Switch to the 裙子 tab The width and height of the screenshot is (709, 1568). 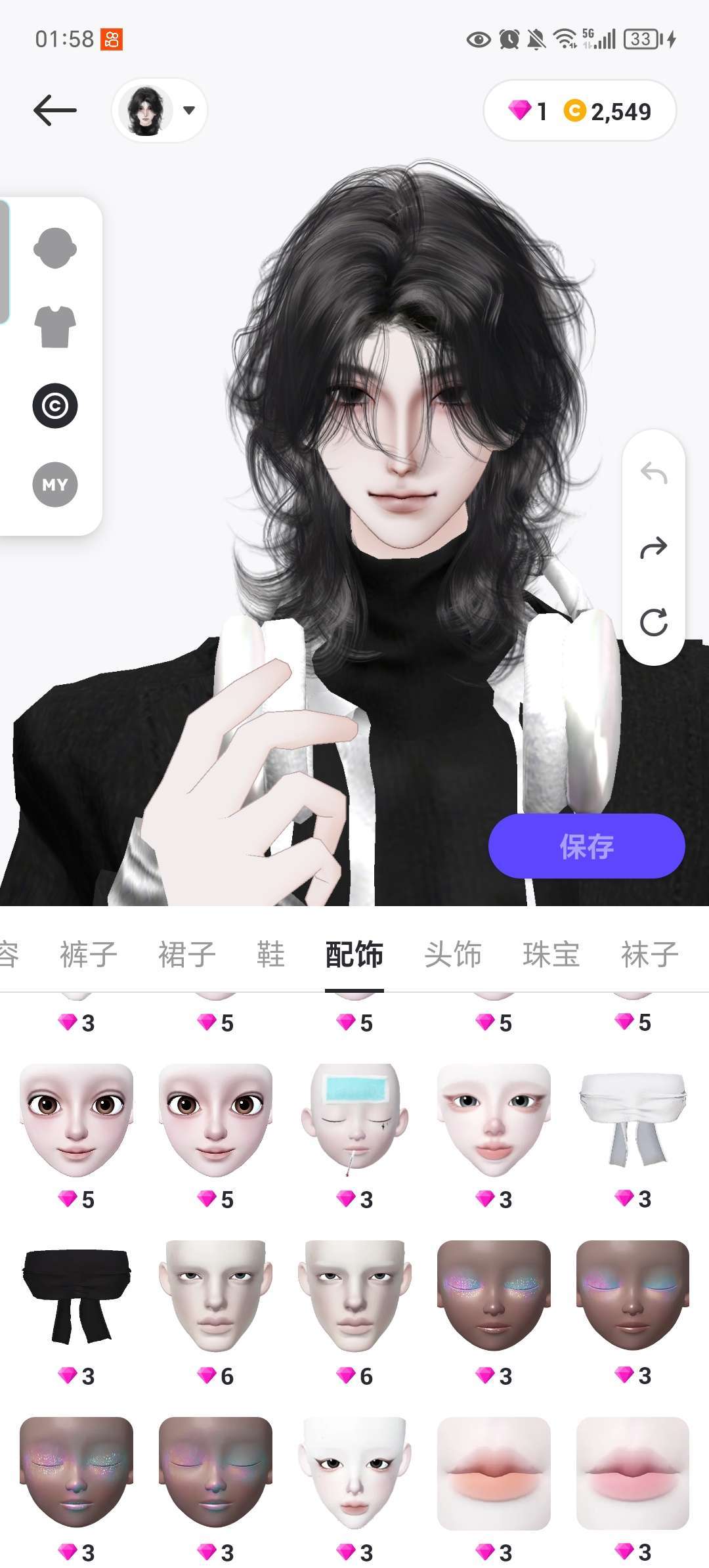[187, 954]
